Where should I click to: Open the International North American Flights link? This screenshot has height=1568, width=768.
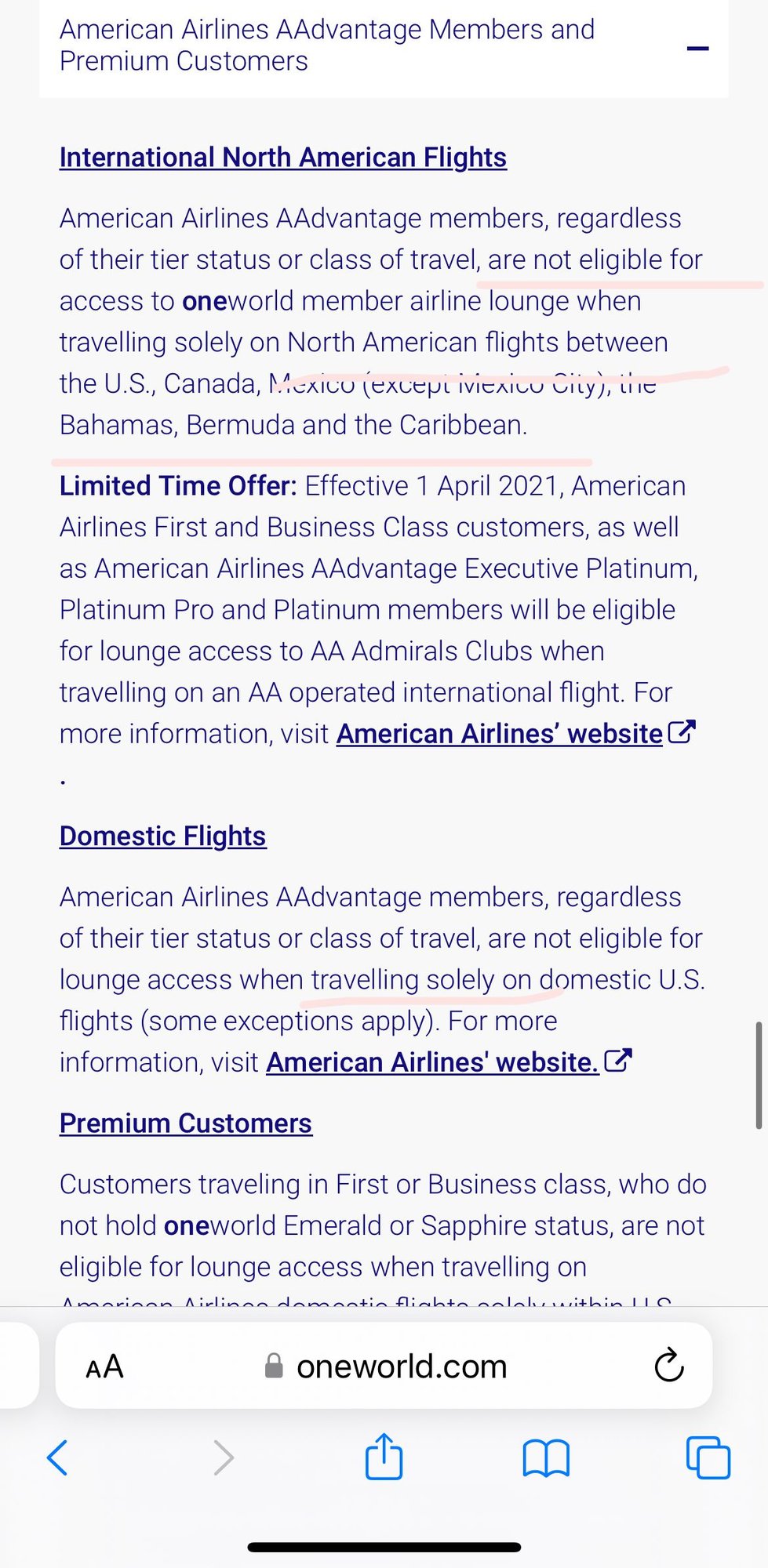(x=283, y=158)
